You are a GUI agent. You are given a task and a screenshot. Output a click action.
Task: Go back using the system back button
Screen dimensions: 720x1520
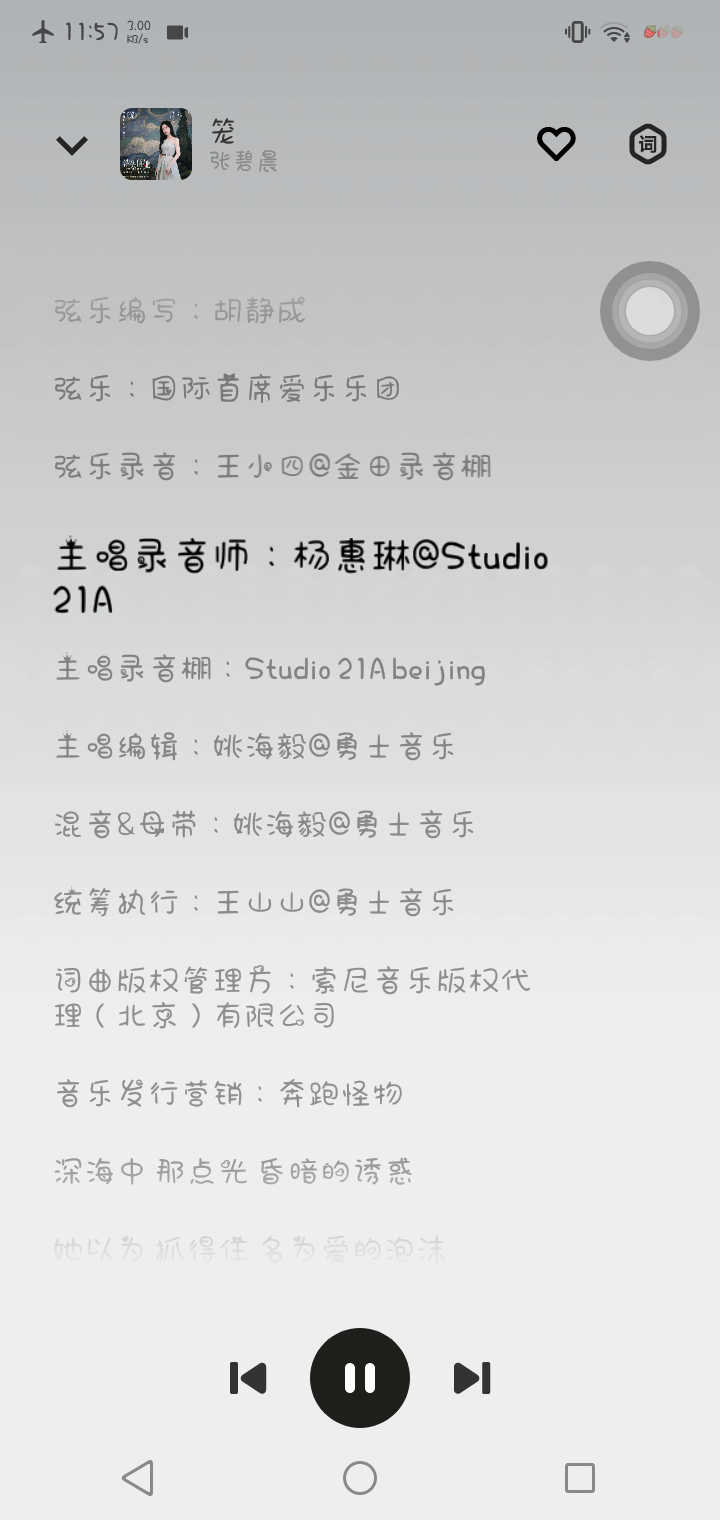138,1478
